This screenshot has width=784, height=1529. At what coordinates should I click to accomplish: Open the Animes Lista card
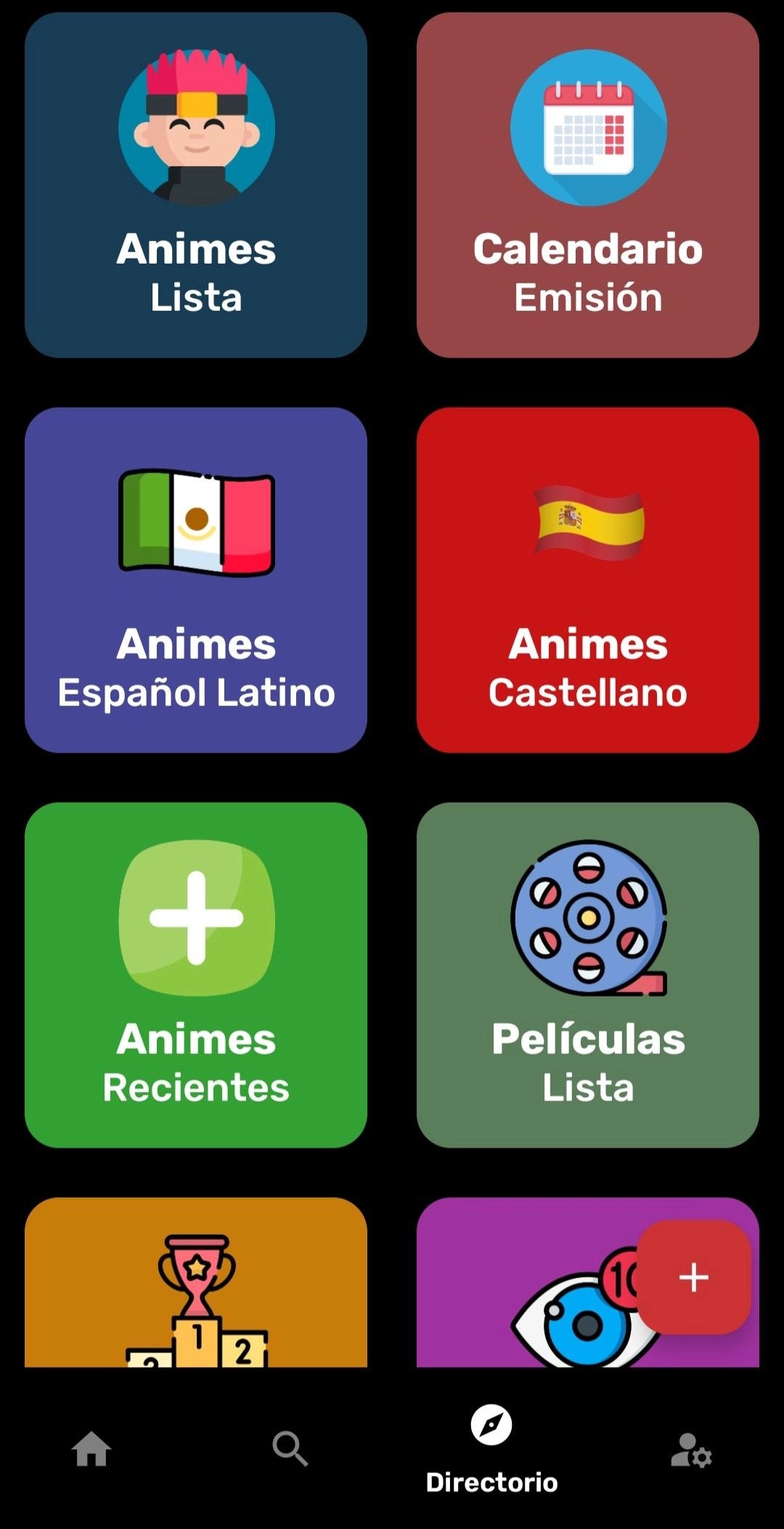[x=196, y=185]
